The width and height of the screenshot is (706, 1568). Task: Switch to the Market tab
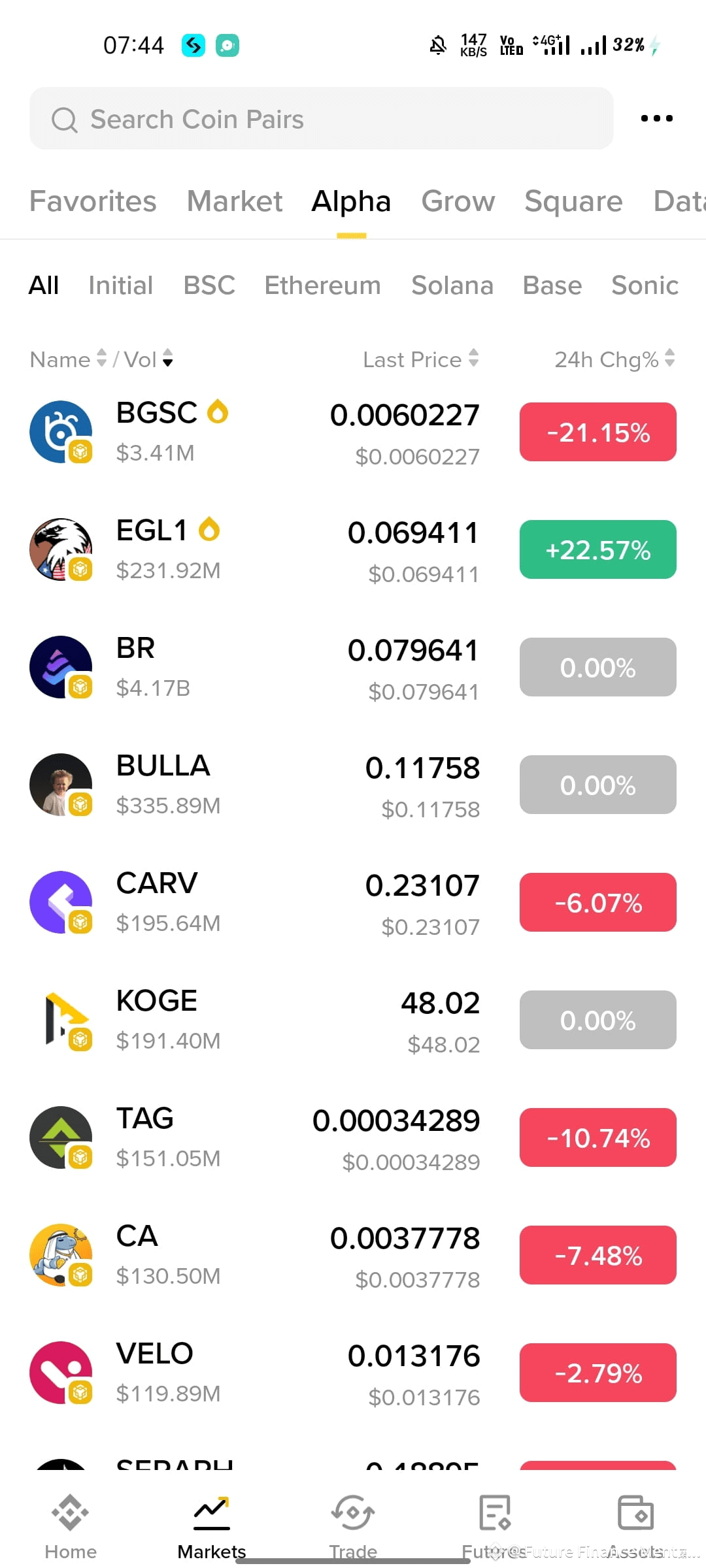(x=235, y=201)
